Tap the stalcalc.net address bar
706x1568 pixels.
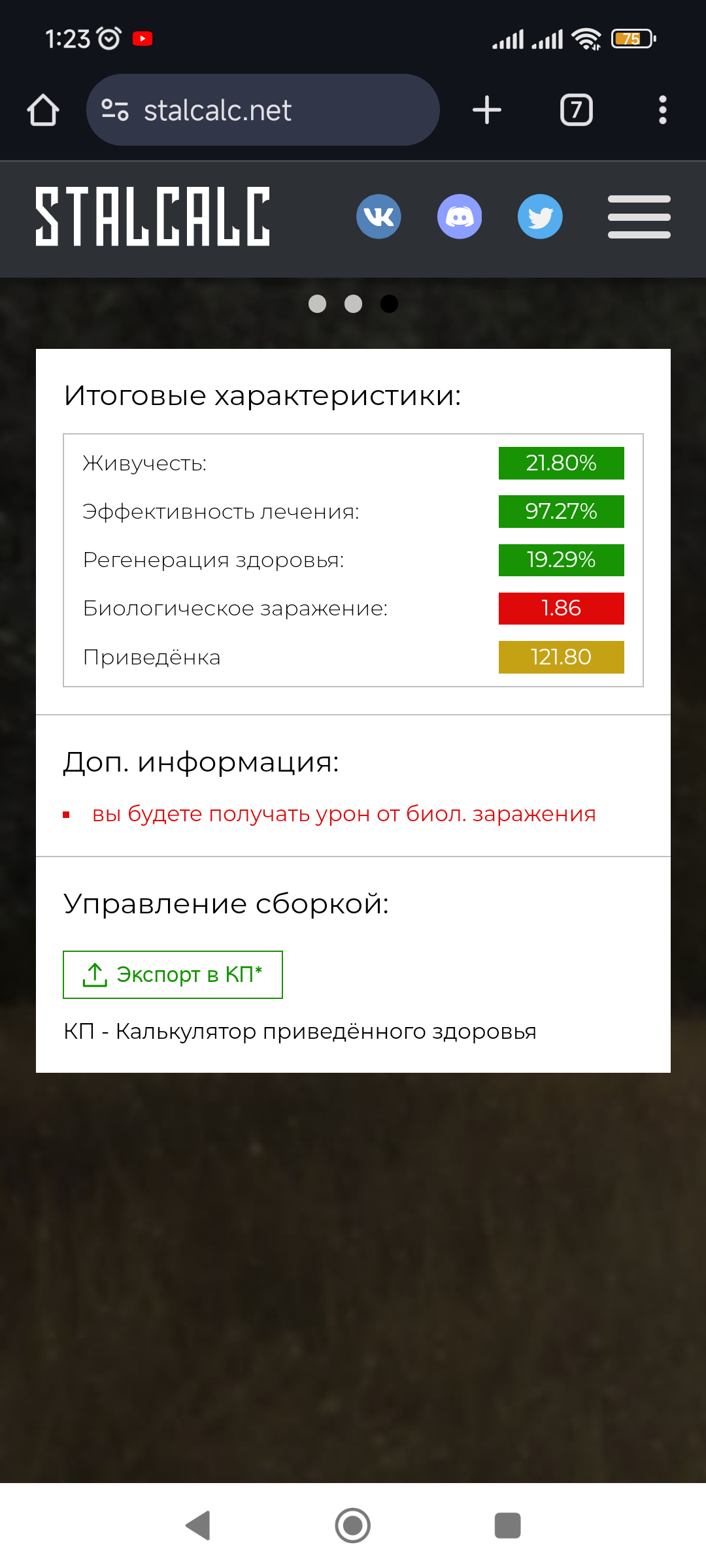click(263, 110)
